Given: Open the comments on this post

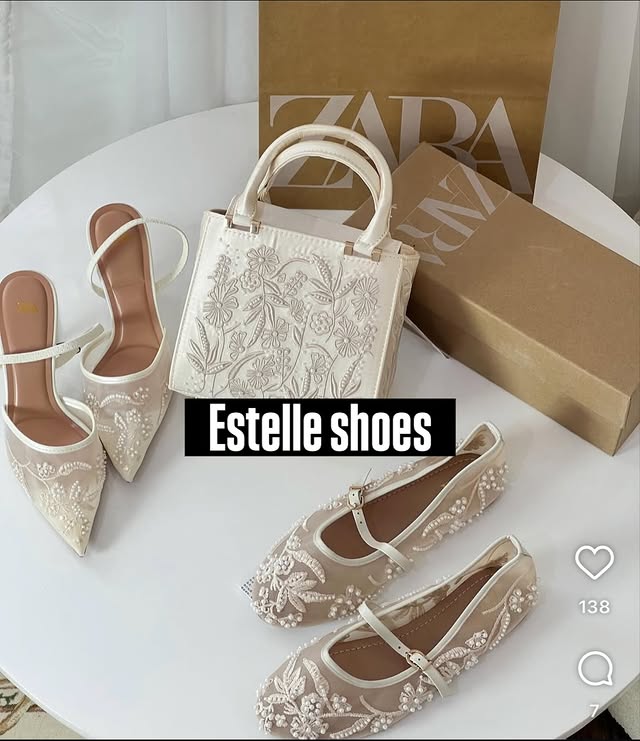Looking at the screenshot, I should 594,669.
